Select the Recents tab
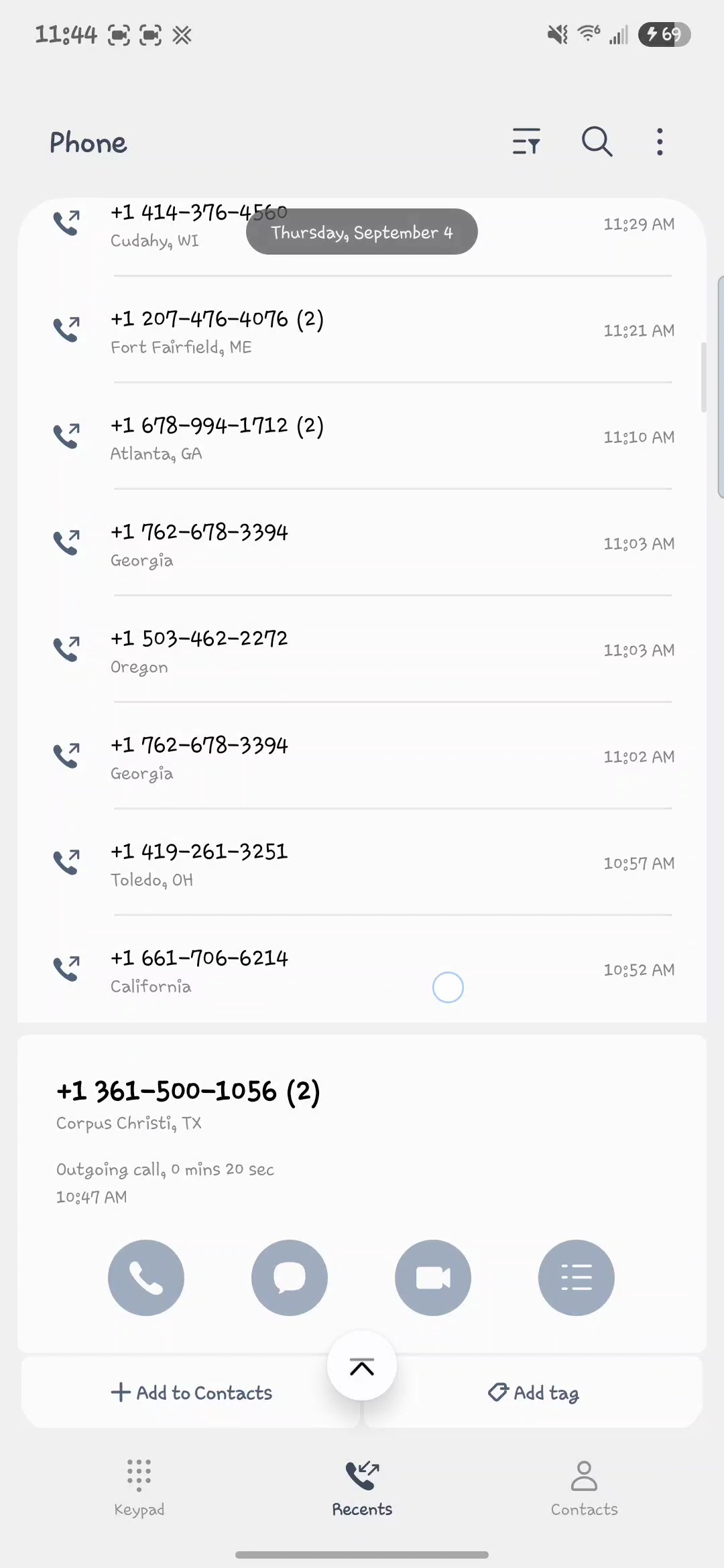Image resolution: width=724 pixels, height=1568 pixels. coord(362,1488)
